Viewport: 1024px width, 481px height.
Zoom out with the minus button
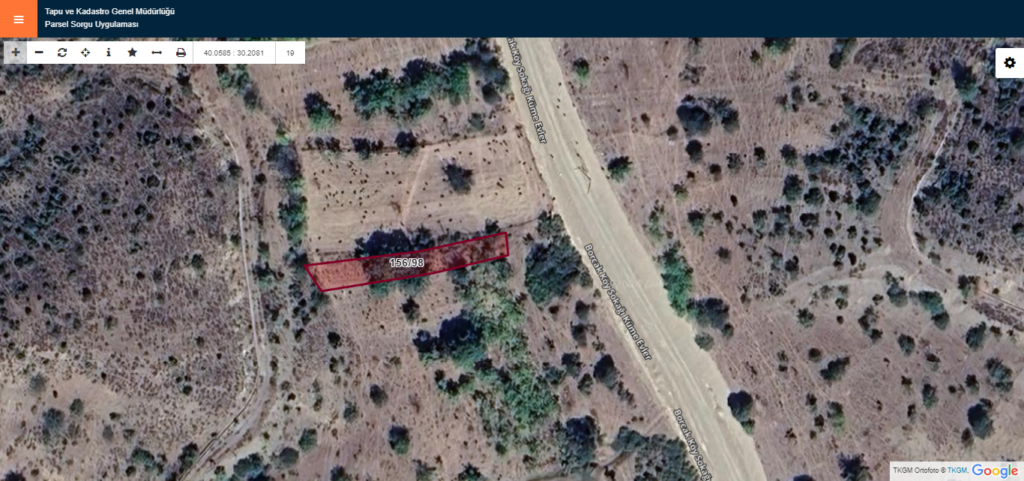(39, 52)
